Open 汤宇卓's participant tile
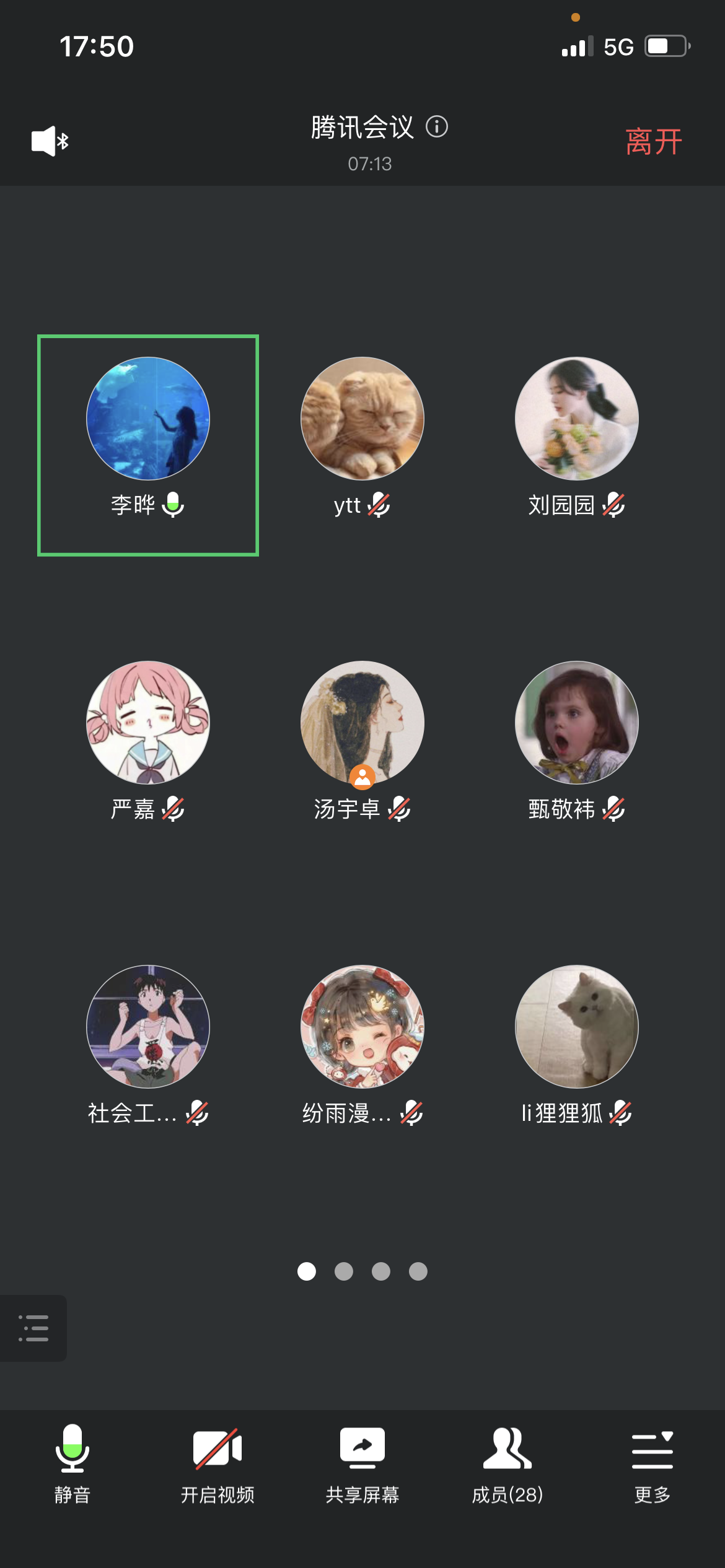725x1568 pixels. 362,723
